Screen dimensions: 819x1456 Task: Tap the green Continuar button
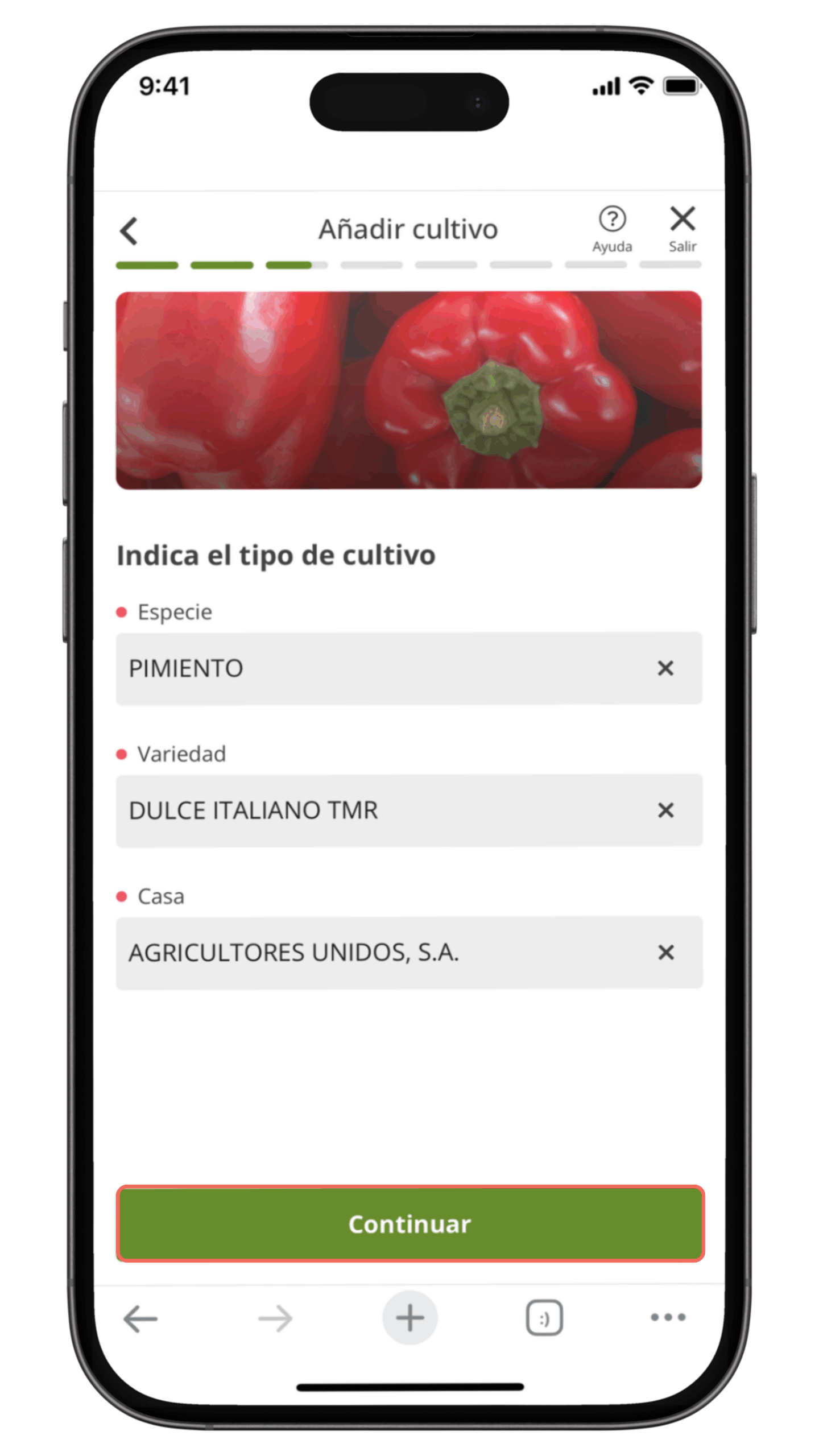(x=409, y=1224)
